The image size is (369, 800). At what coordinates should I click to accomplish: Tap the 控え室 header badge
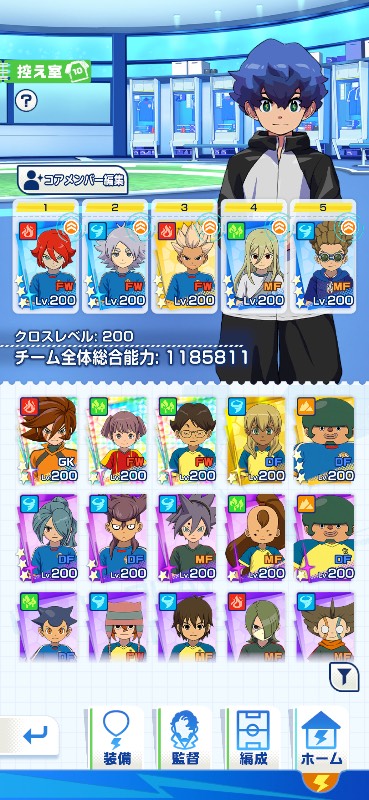point(46,71)
